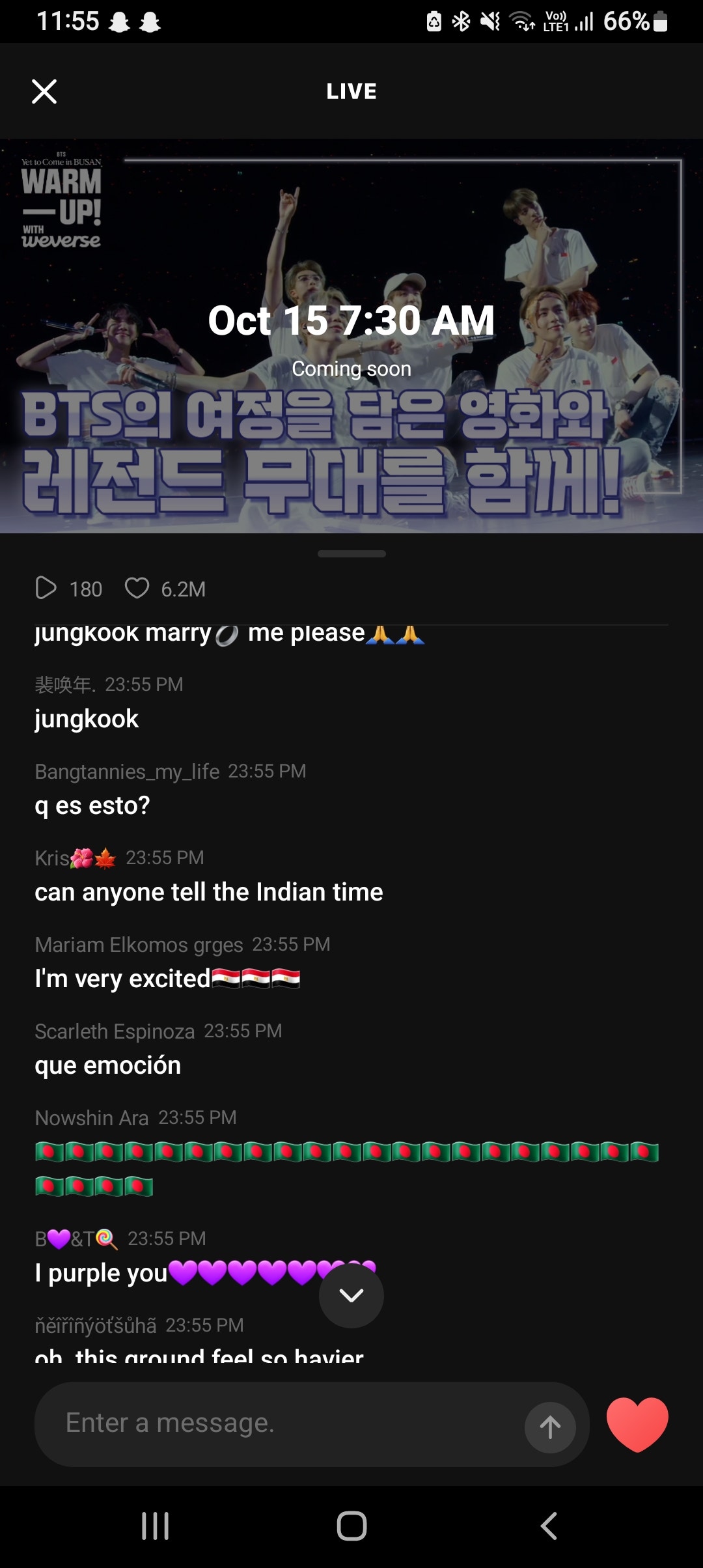Select the LIVE title at the top

tap(351, 91)
